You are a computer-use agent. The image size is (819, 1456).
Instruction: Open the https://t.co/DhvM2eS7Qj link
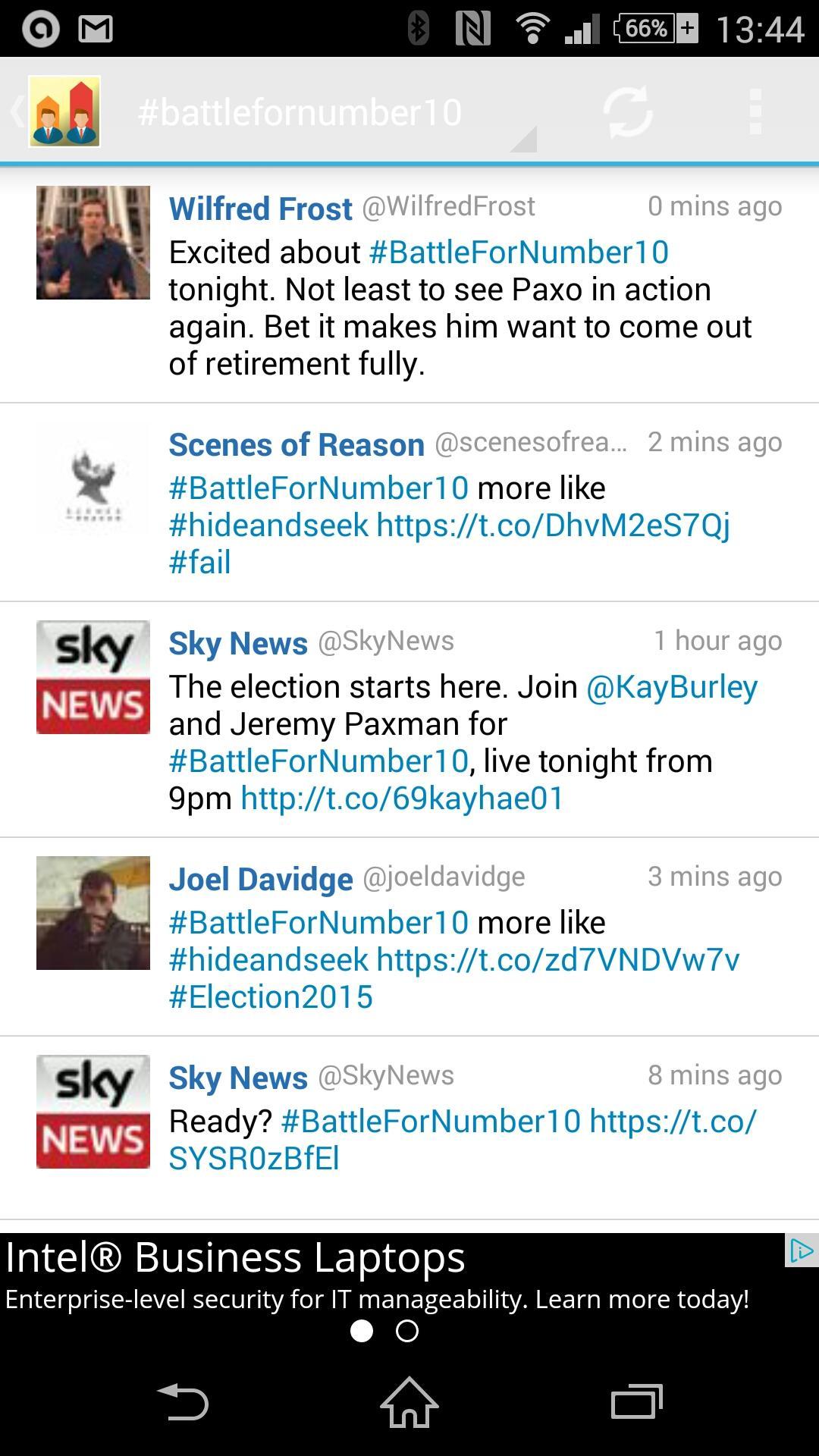pos(553,525)
